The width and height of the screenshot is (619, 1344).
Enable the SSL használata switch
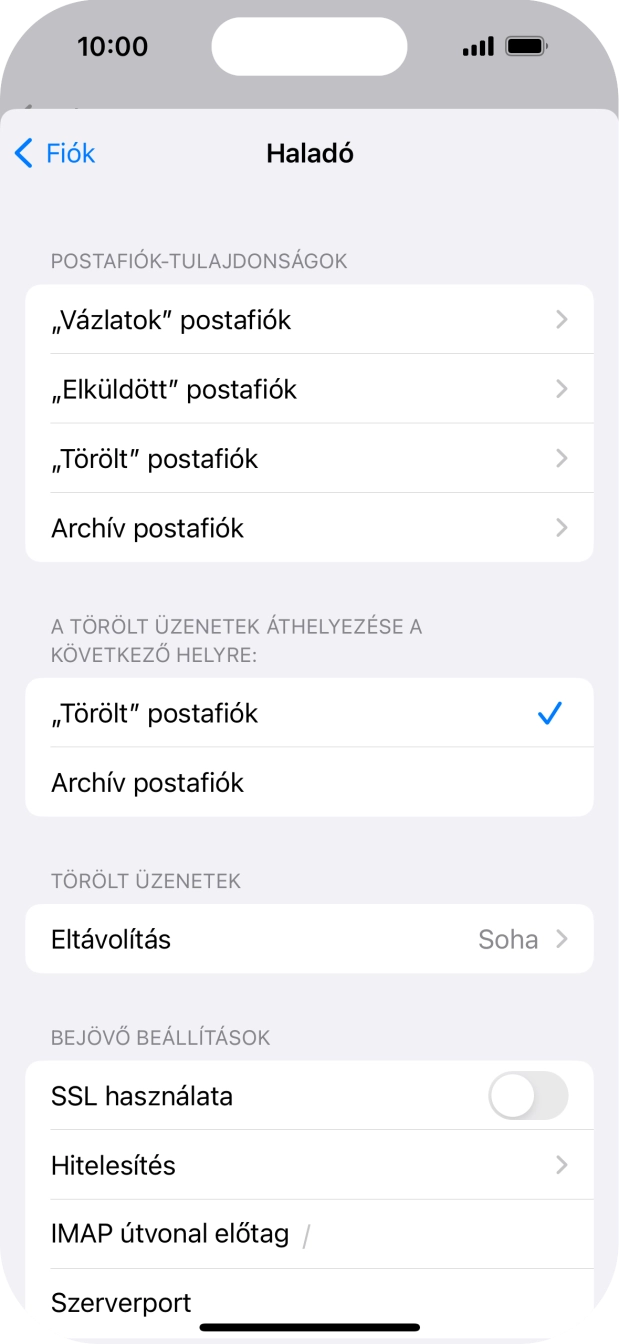[x=527, y=1096]
